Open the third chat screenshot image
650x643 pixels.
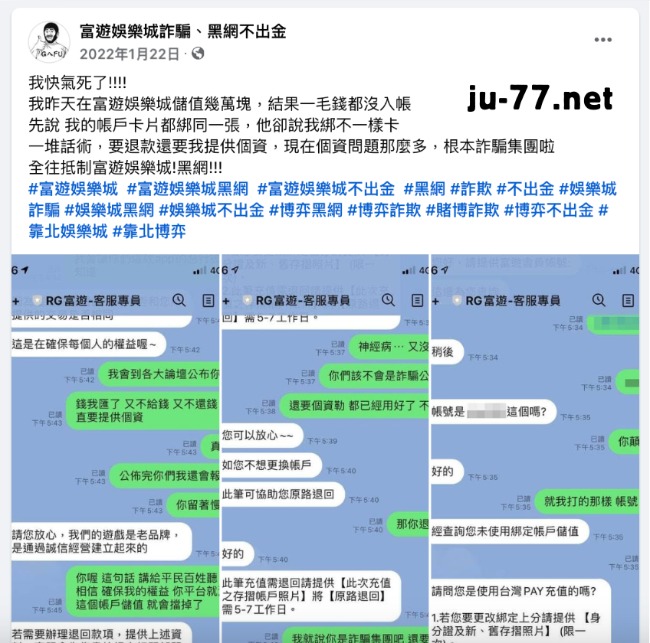(x=535, y=450)
